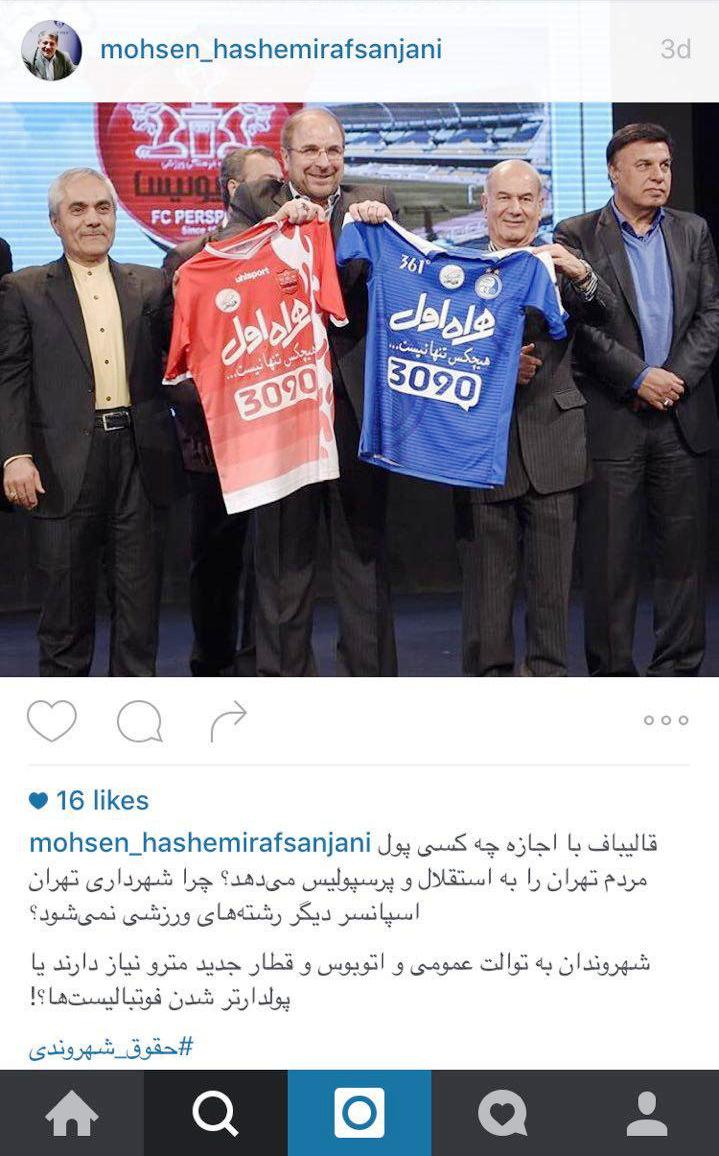Open the post photo of the jerseys
The height and width of the screenshot is (1156, 719).
359,390
